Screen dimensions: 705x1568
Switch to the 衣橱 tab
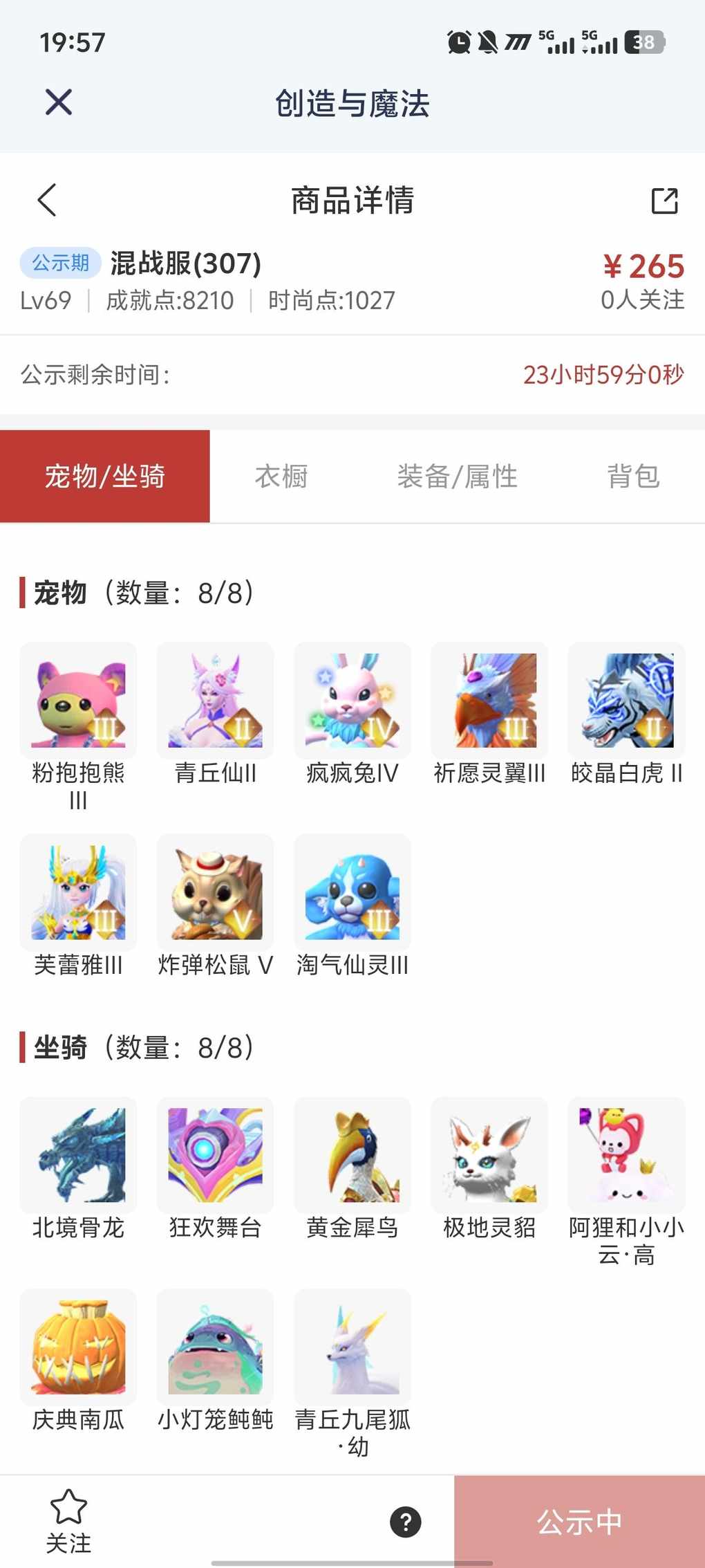click(281, 476)
